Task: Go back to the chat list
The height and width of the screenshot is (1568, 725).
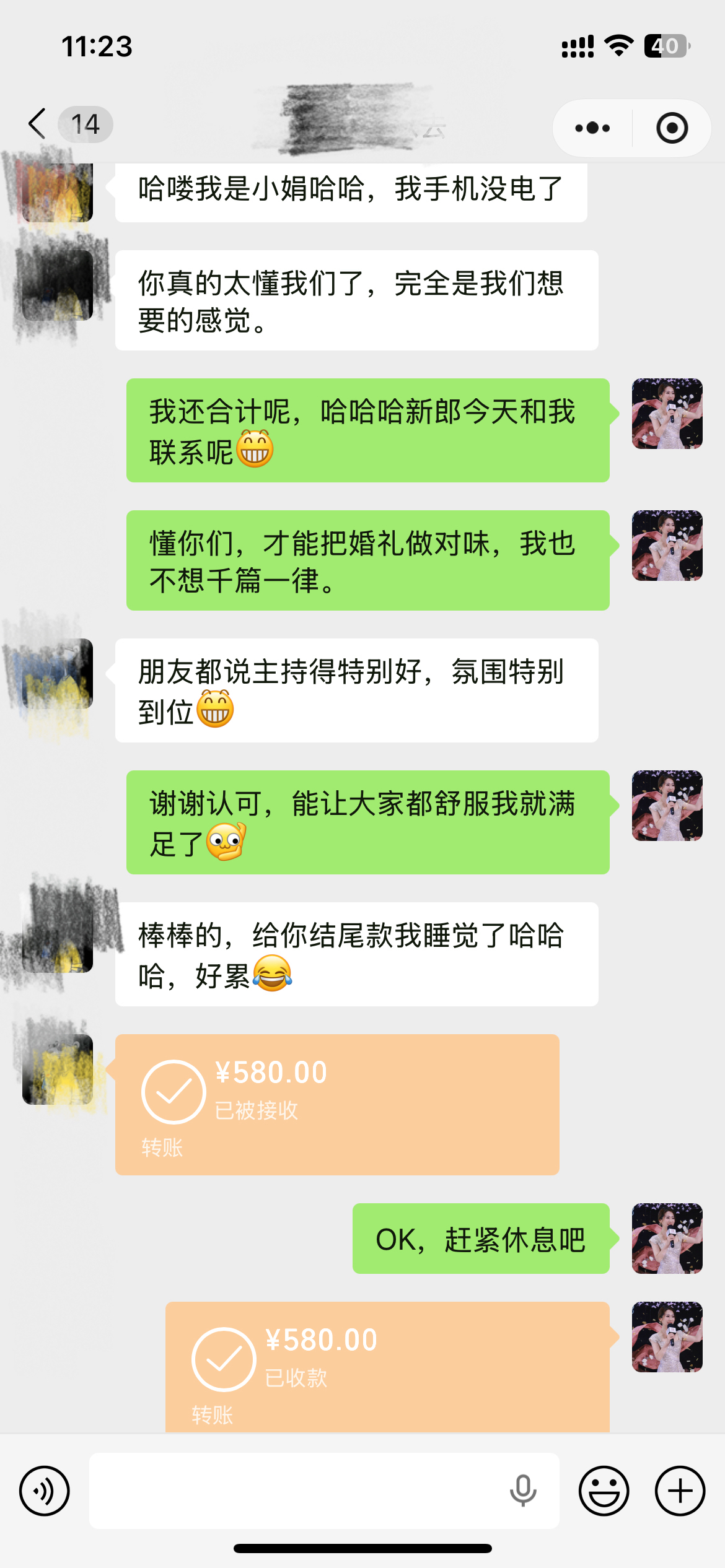Action: 38,124
